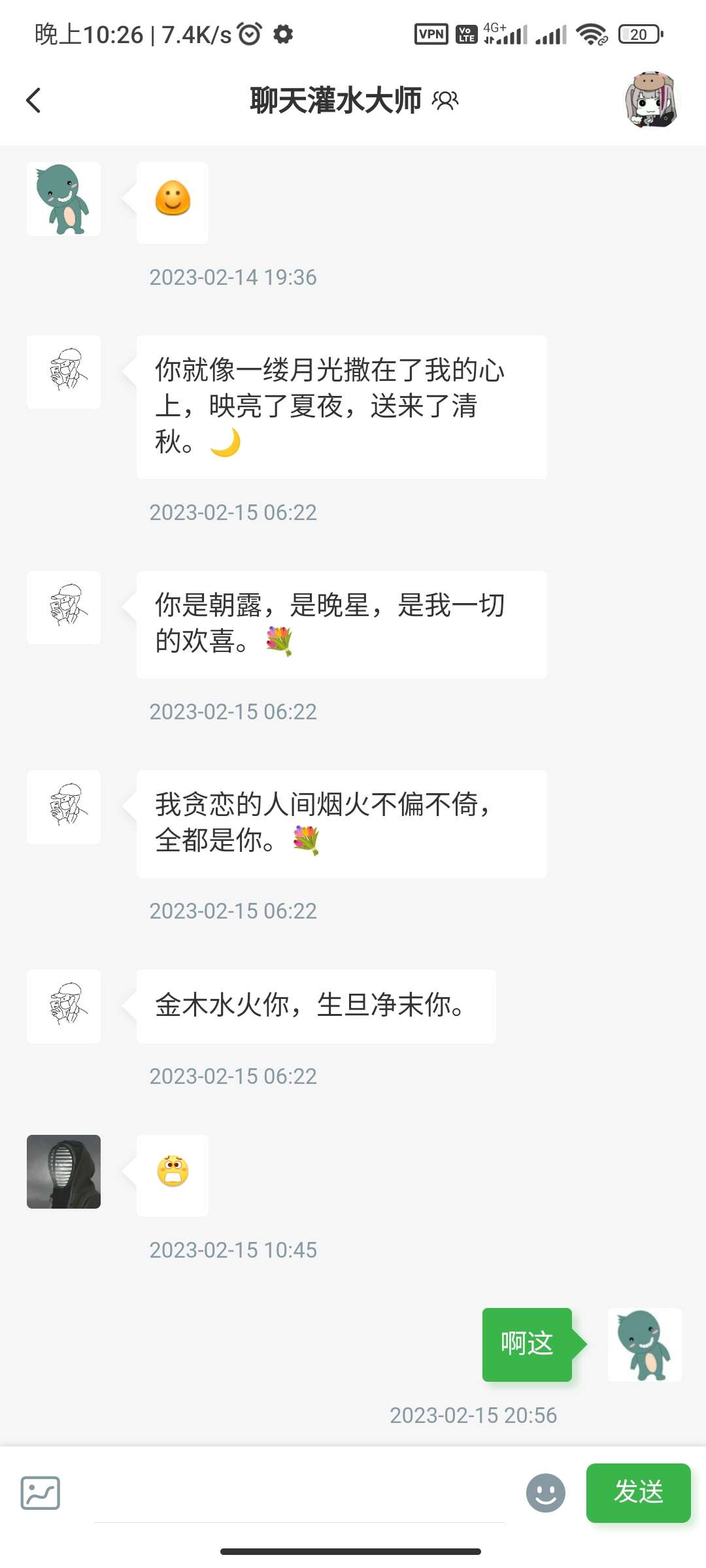Tap the 发送 send button
This screenshot has width=706, height=1568.
pyautogui.click(x=638, y=1492)
